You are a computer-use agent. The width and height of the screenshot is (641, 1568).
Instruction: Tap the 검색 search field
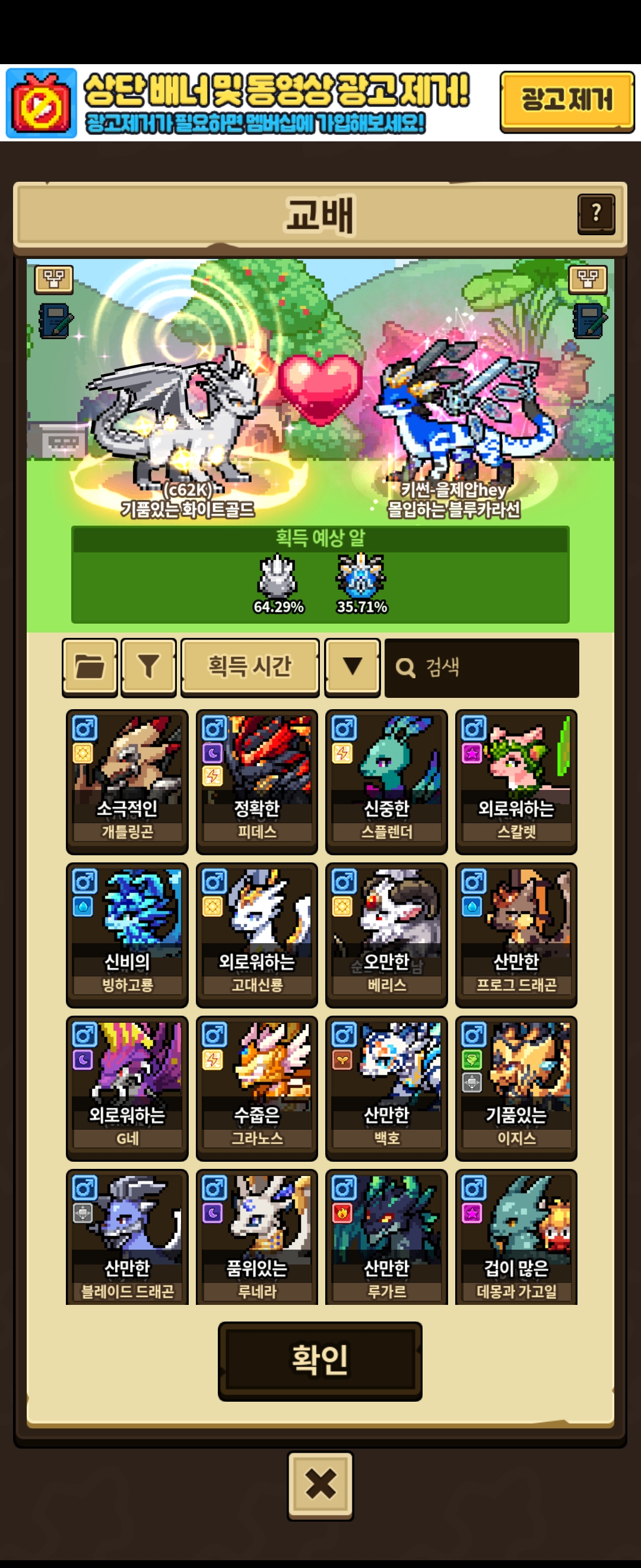point(482,668)
